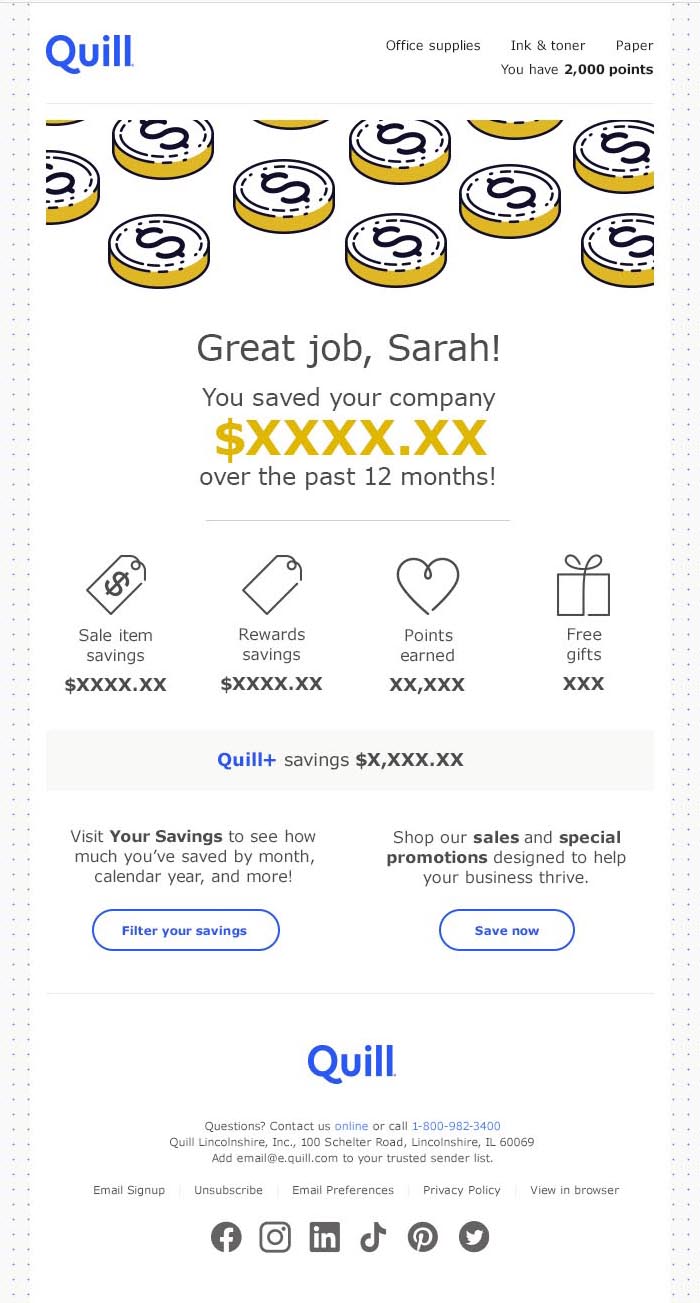Open Quill's Pinterest page
Screen dimensions: 700x1303
[423, 1237]
